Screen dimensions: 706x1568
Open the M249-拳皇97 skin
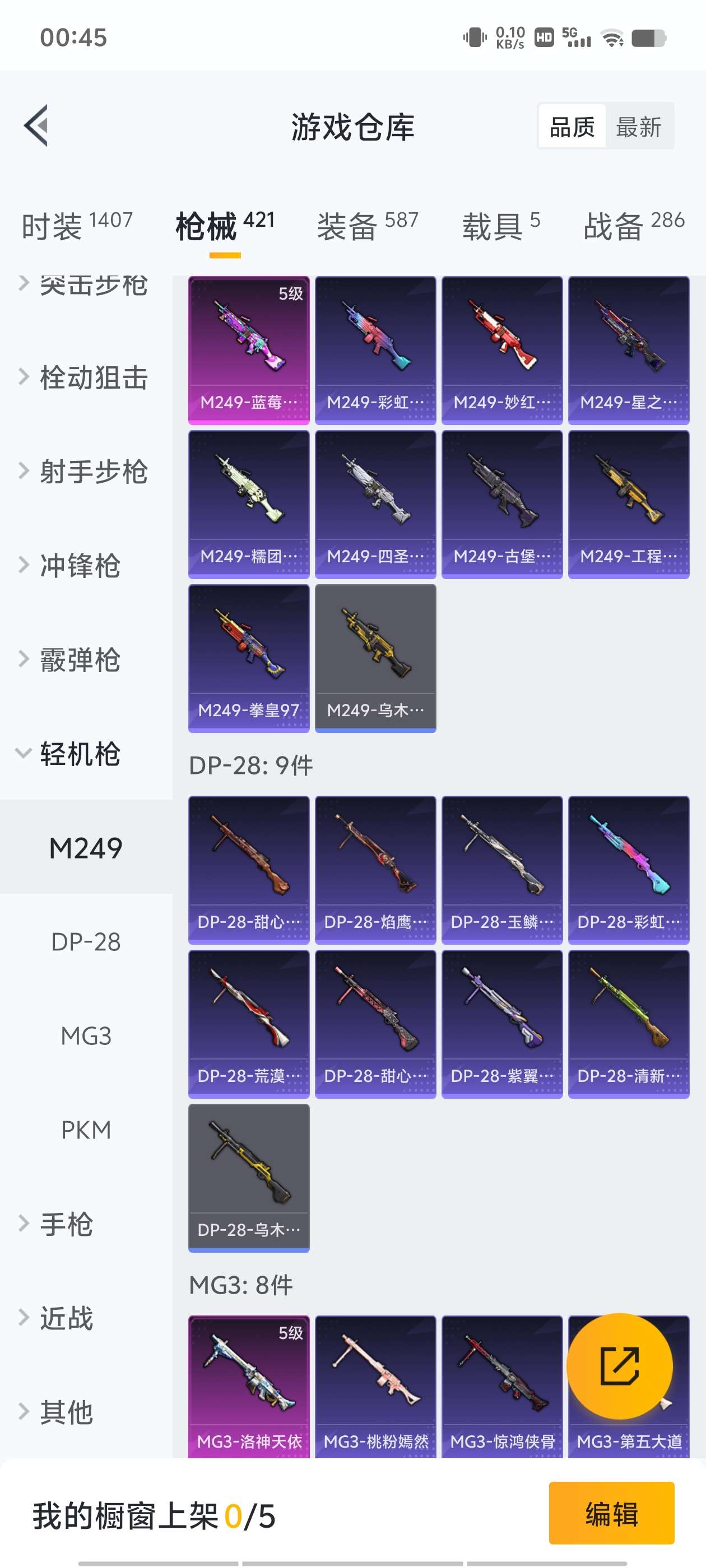tap(249, 658)
